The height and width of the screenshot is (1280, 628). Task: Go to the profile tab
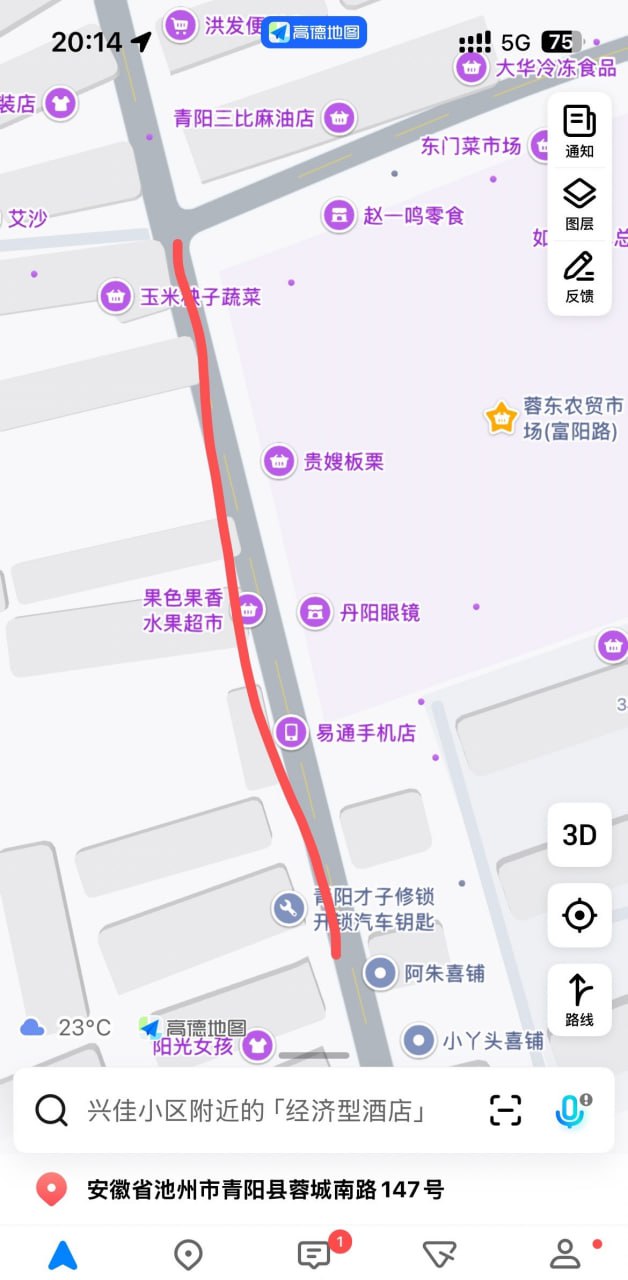tap(565, 1254)
